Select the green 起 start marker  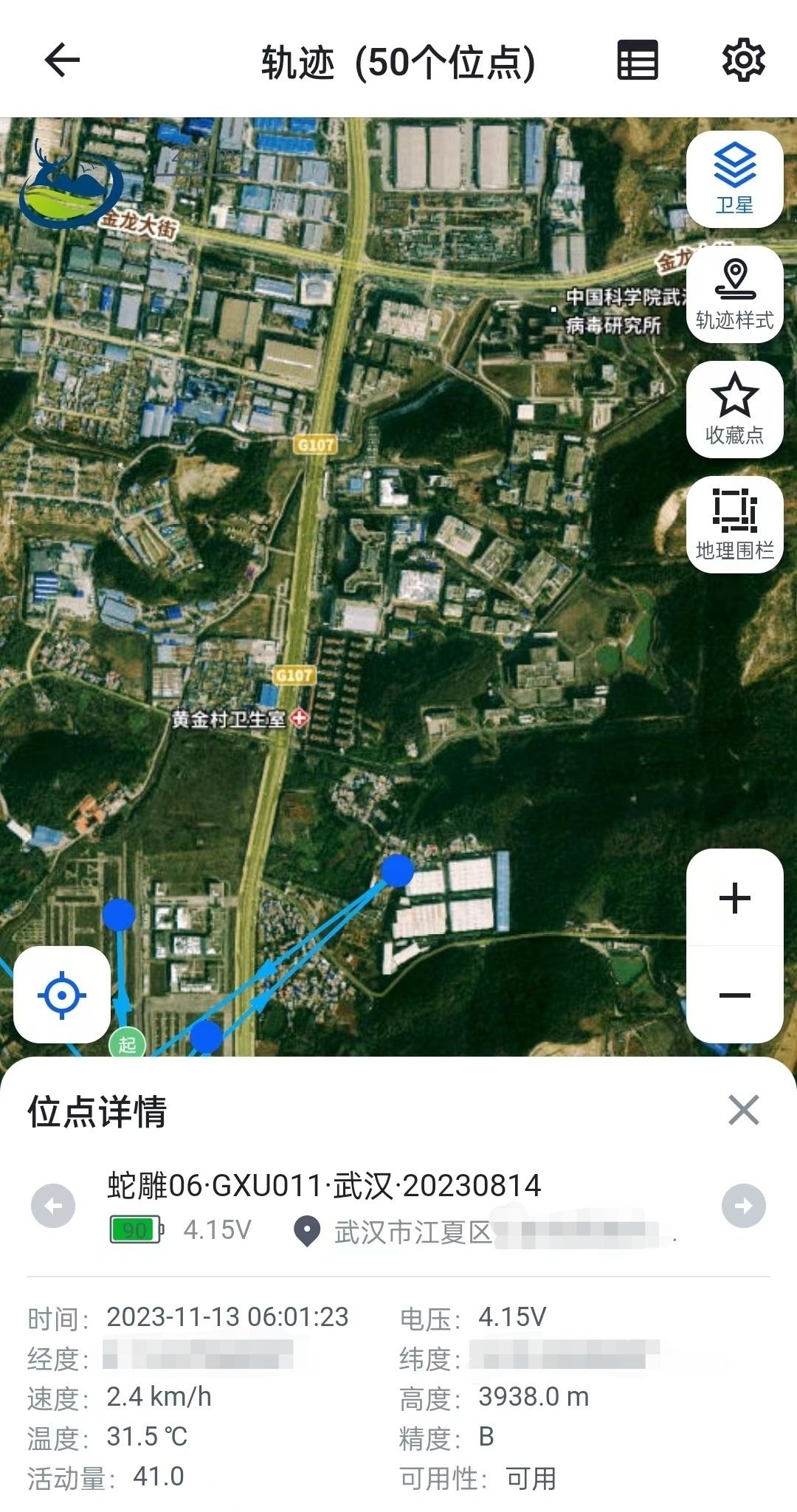click(128, 1043)
